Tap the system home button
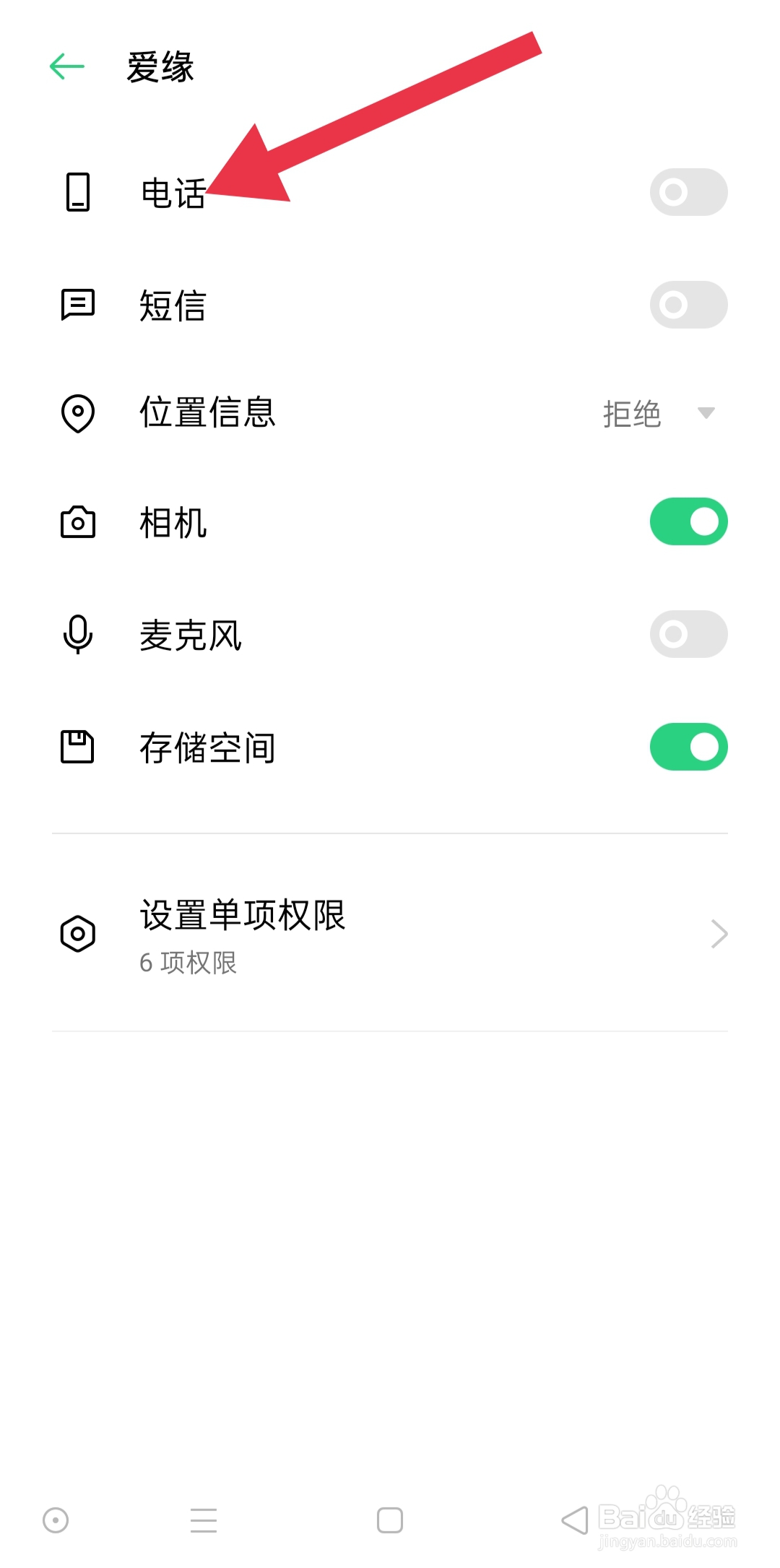The image size is (780, 1568). click(390, 1520)
